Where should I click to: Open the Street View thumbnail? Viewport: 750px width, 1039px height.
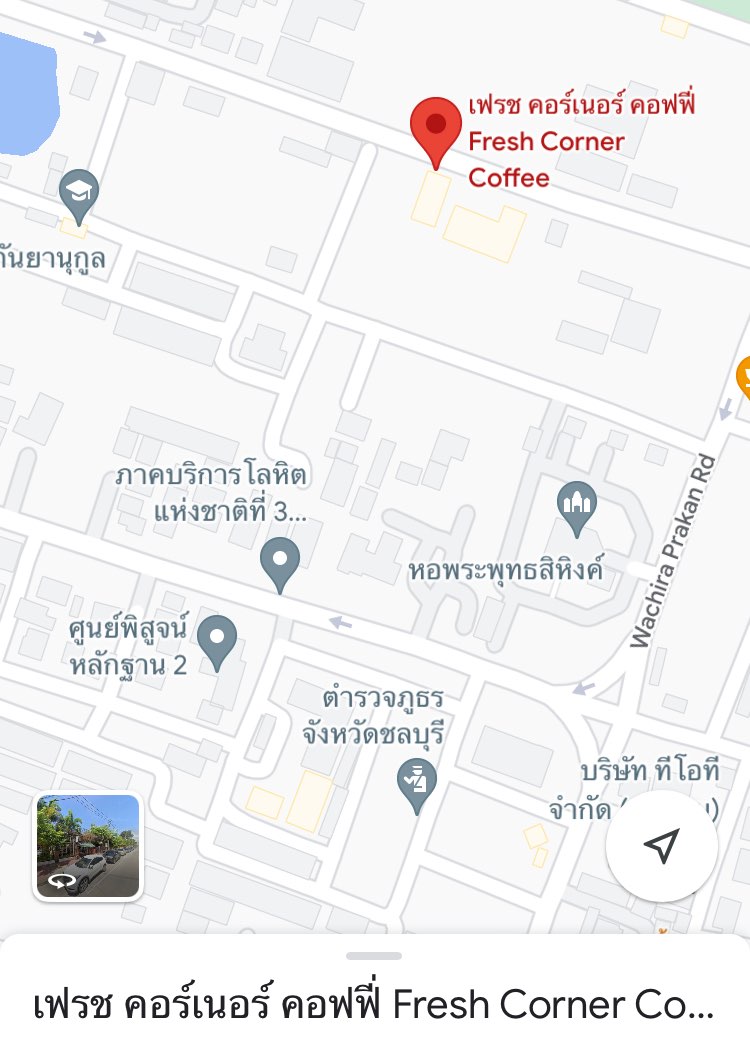[x=88, y=846]
